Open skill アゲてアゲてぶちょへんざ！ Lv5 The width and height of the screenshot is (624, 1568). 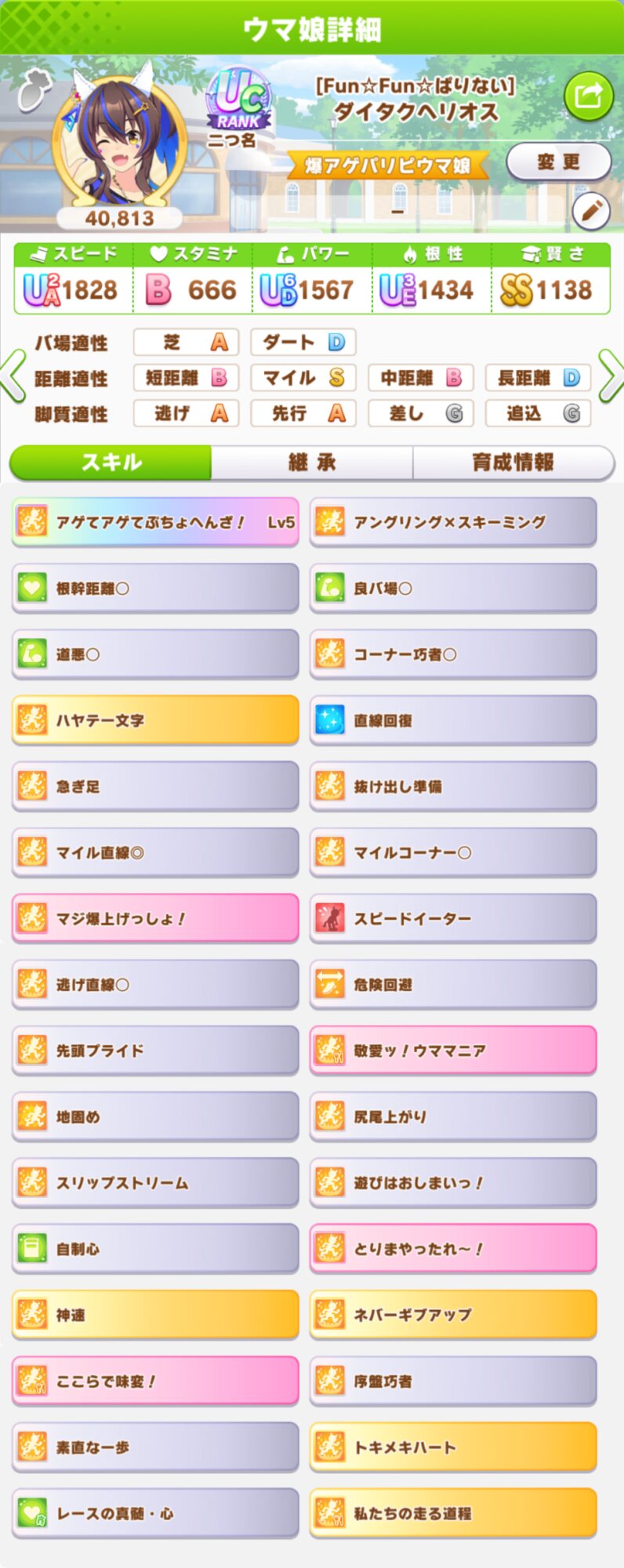tap(155, 522)
